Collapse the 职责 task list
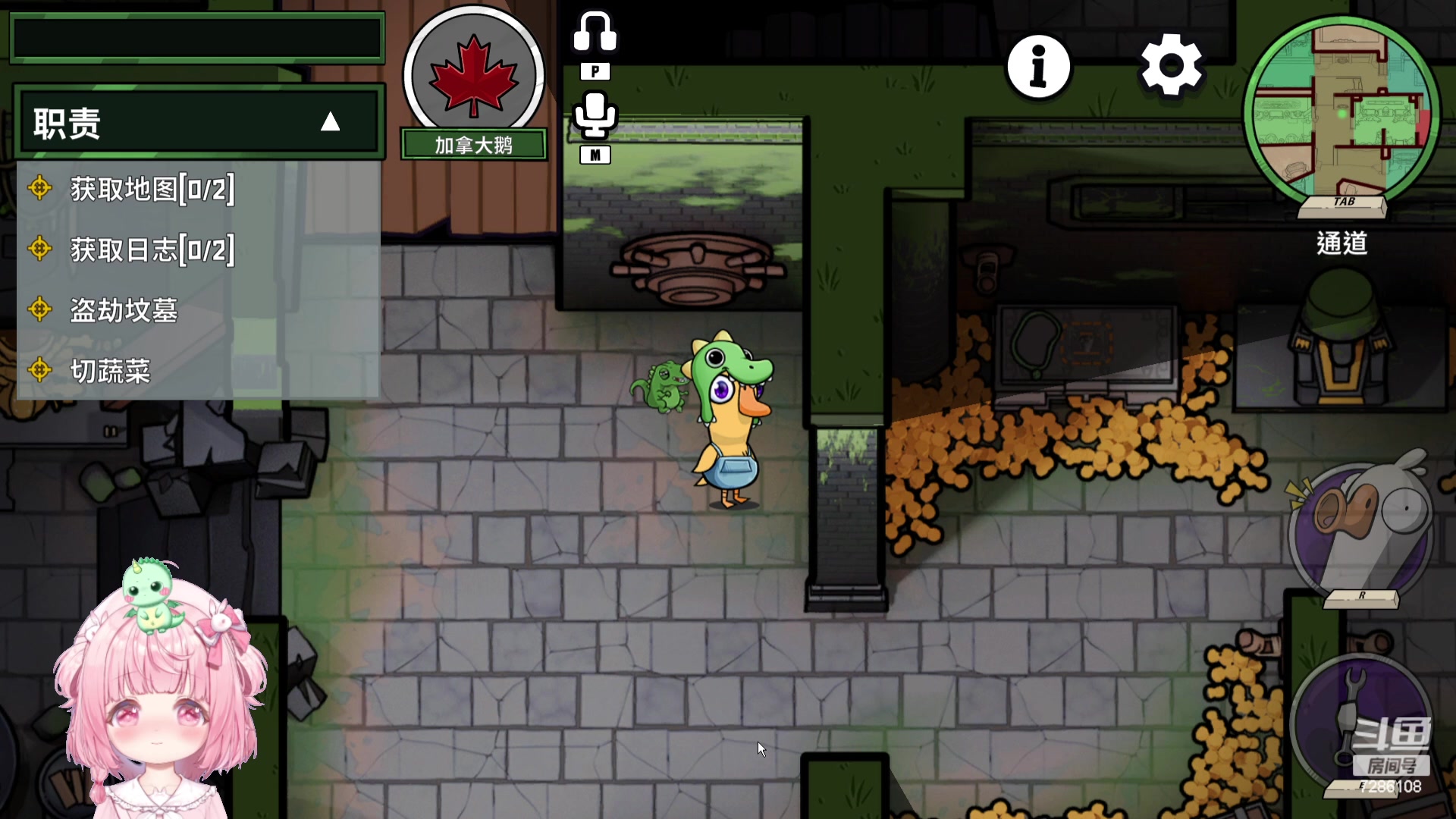 coord(330,122)
